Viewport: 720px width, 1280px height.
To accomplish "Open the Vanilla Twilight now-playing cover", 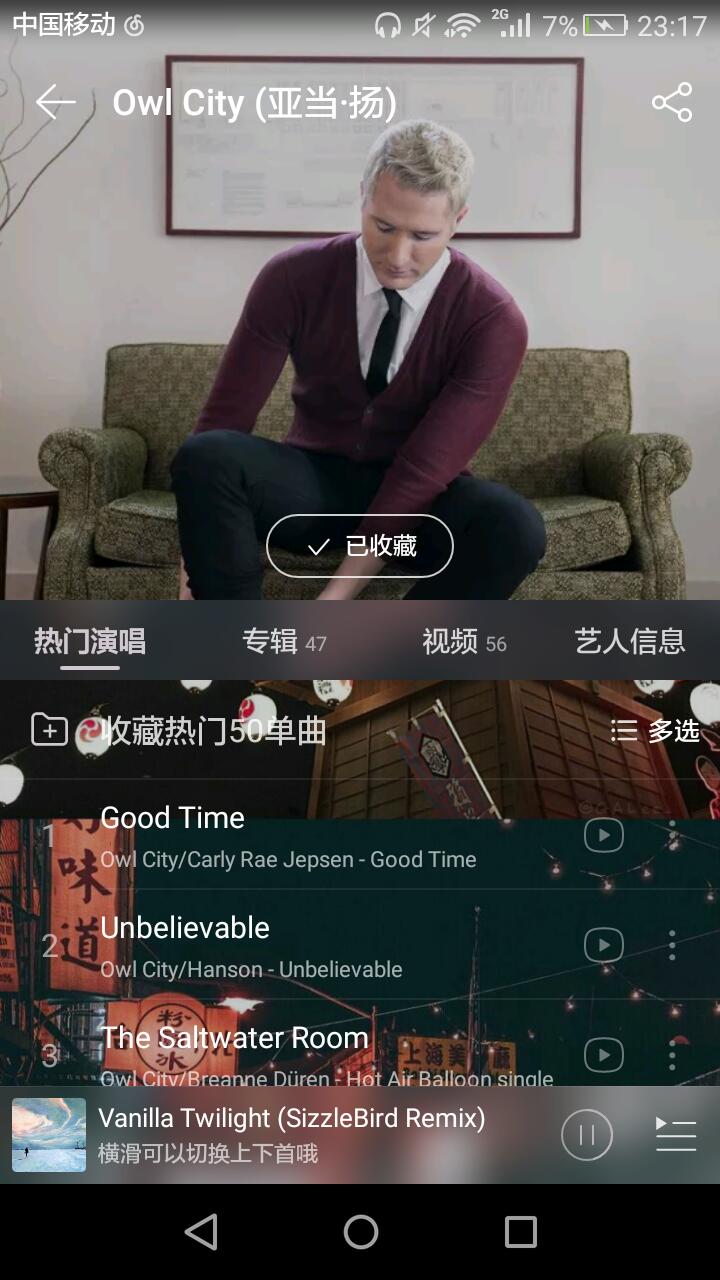I will point(49,1135).
